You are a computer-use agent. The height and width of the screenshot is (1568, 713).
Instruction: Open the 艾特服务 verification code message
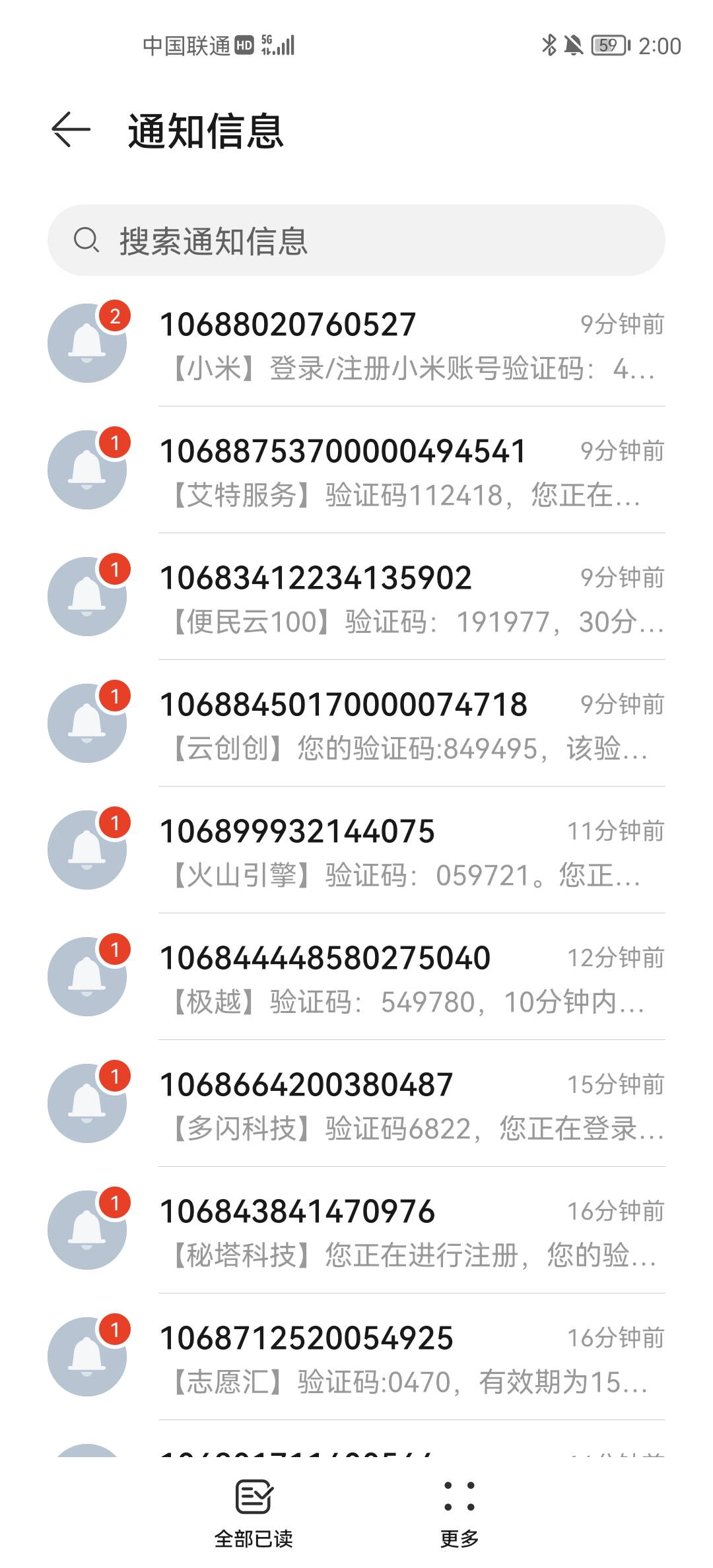356,471
